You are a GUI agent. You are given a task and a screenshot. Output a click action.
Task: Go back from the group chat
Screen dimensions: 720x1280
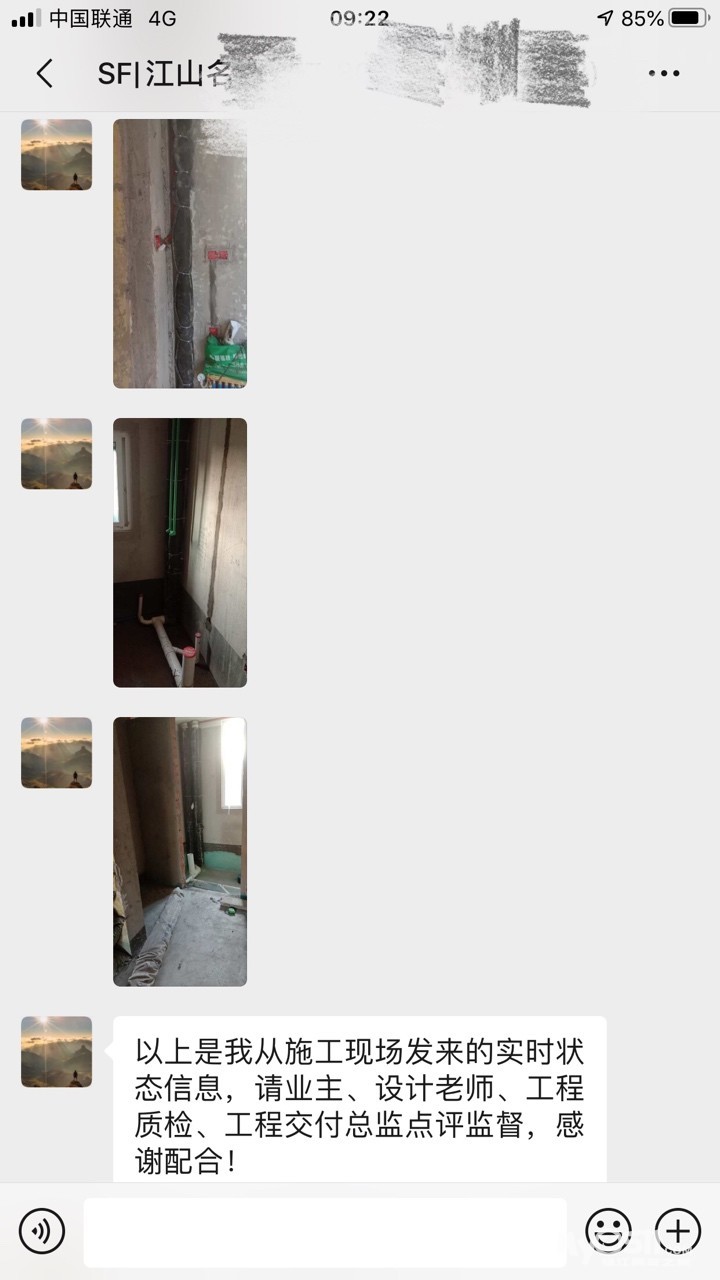(x=44, y=74)
